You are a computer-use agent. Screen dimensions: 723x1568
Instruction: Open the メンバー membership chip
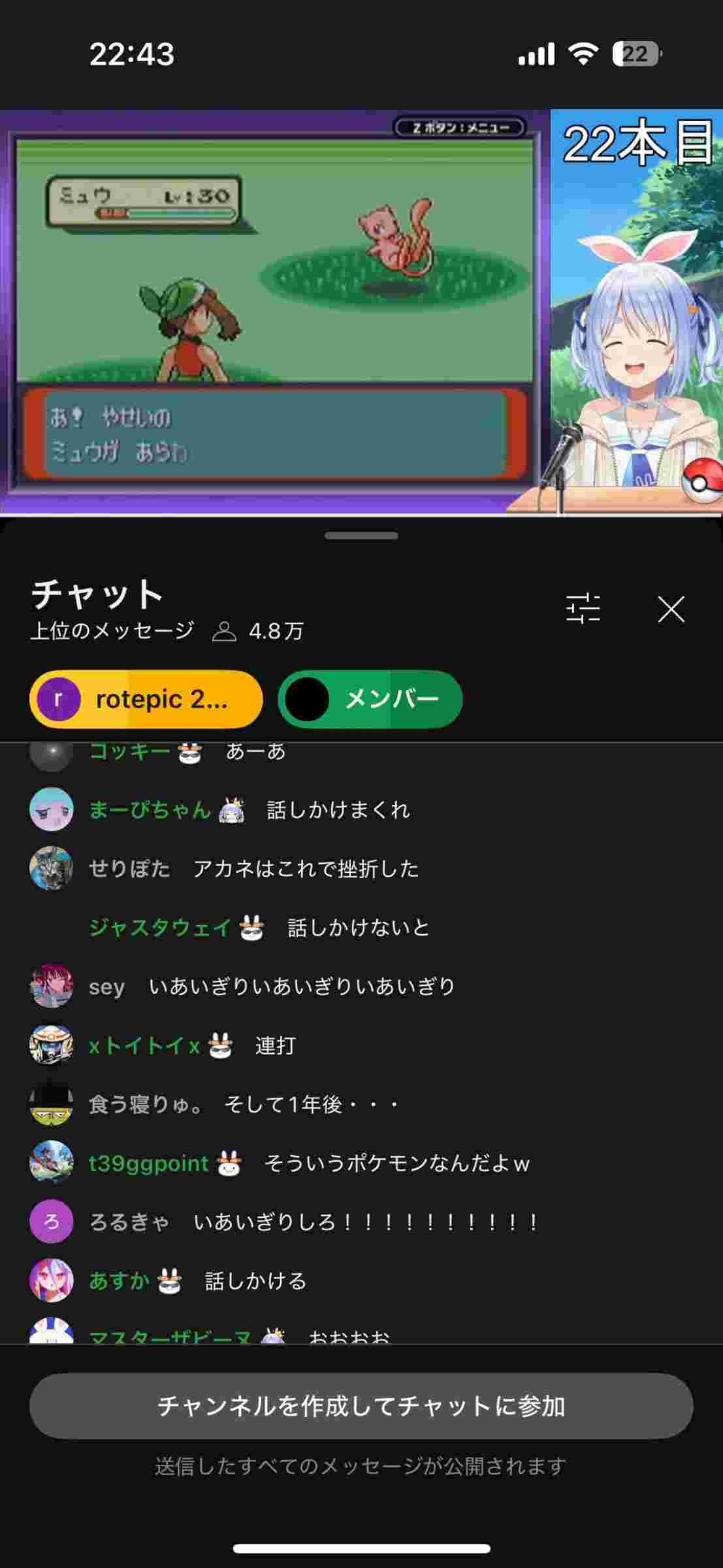tap(370, 699)
